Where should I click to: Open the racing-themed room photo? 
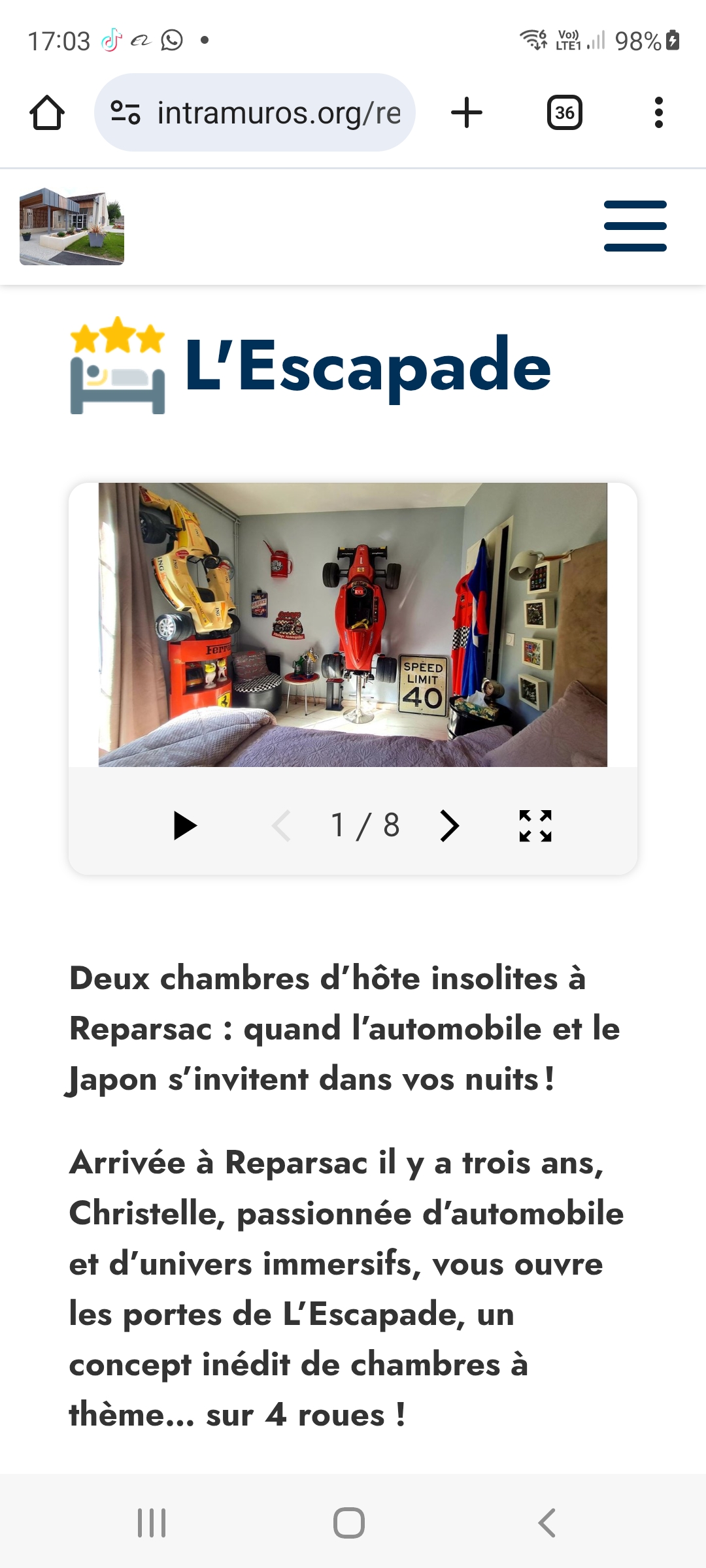[353, 625]
